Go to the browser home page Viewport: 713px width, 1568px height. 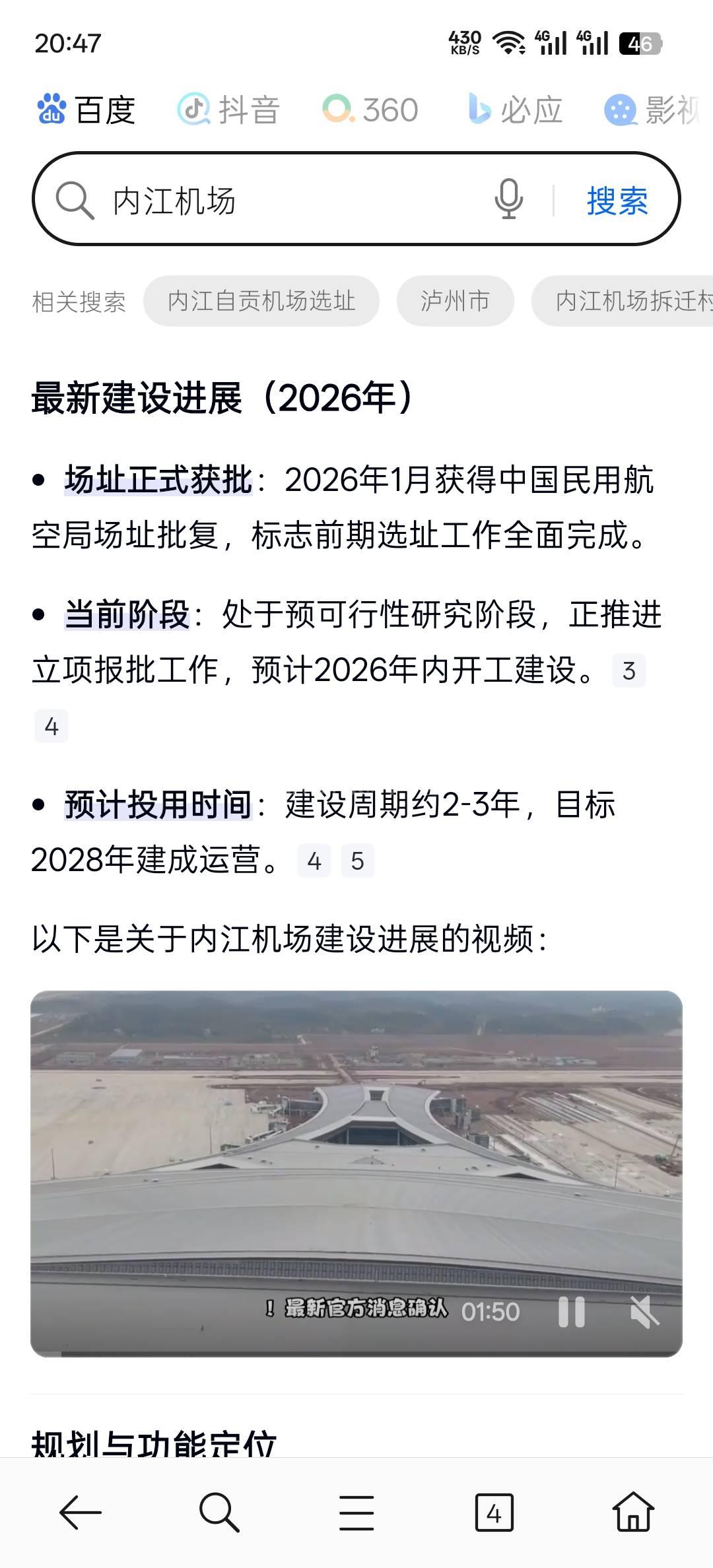(632, 1513)
